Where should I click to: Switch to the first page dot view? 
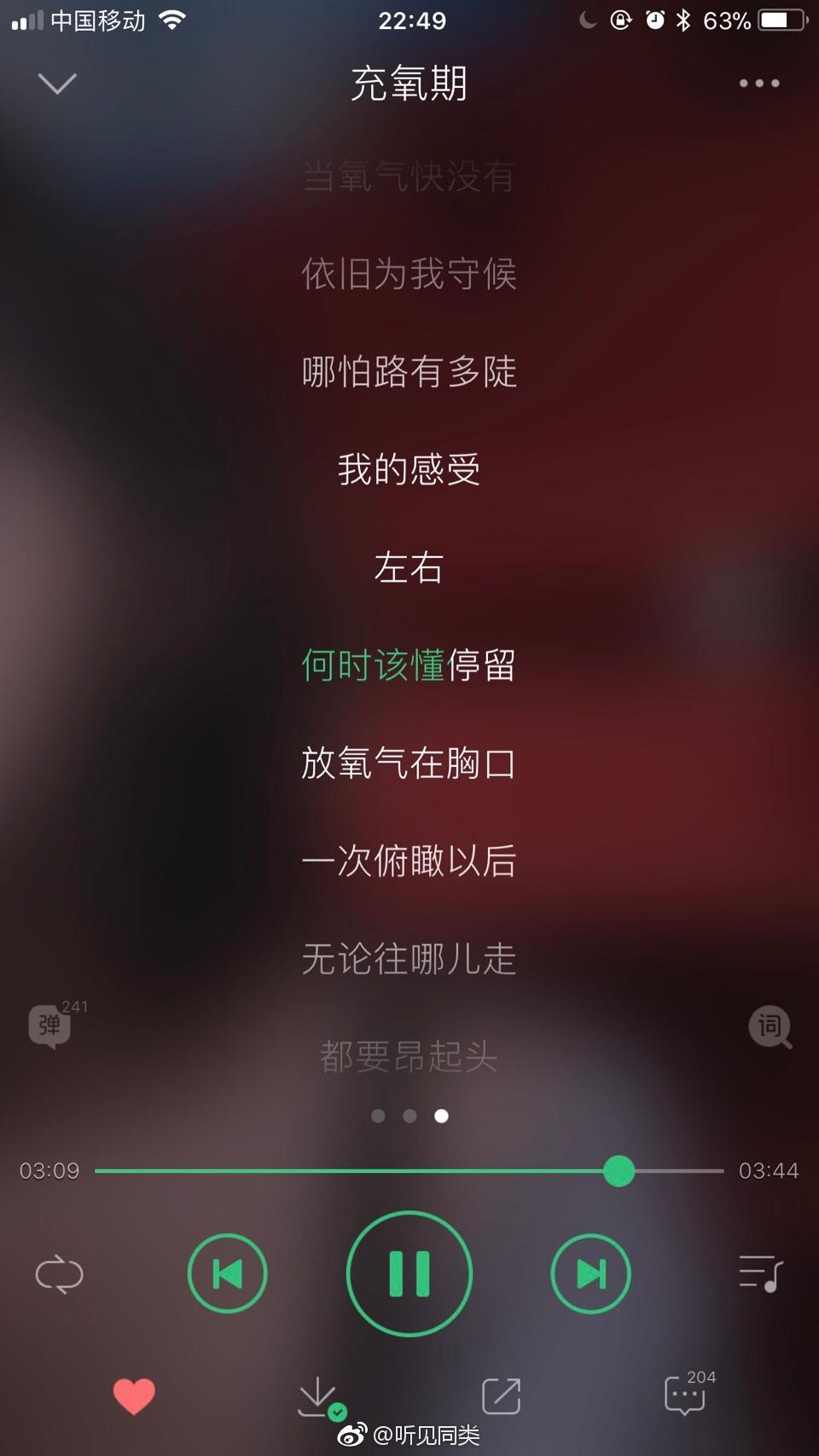pyautogui.click(x=377, y=1115)
